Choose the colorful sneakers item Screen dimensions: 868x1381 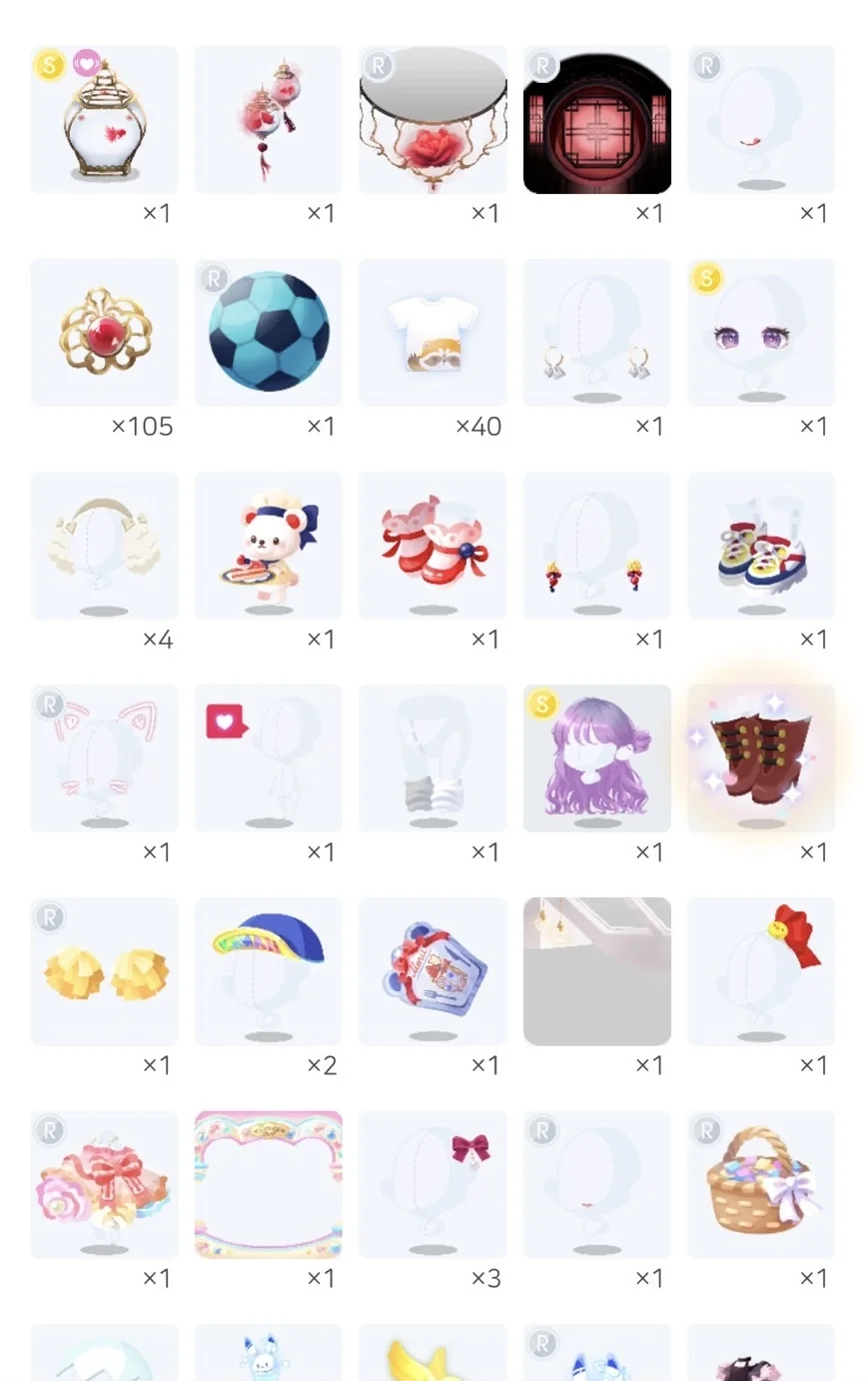760,546
